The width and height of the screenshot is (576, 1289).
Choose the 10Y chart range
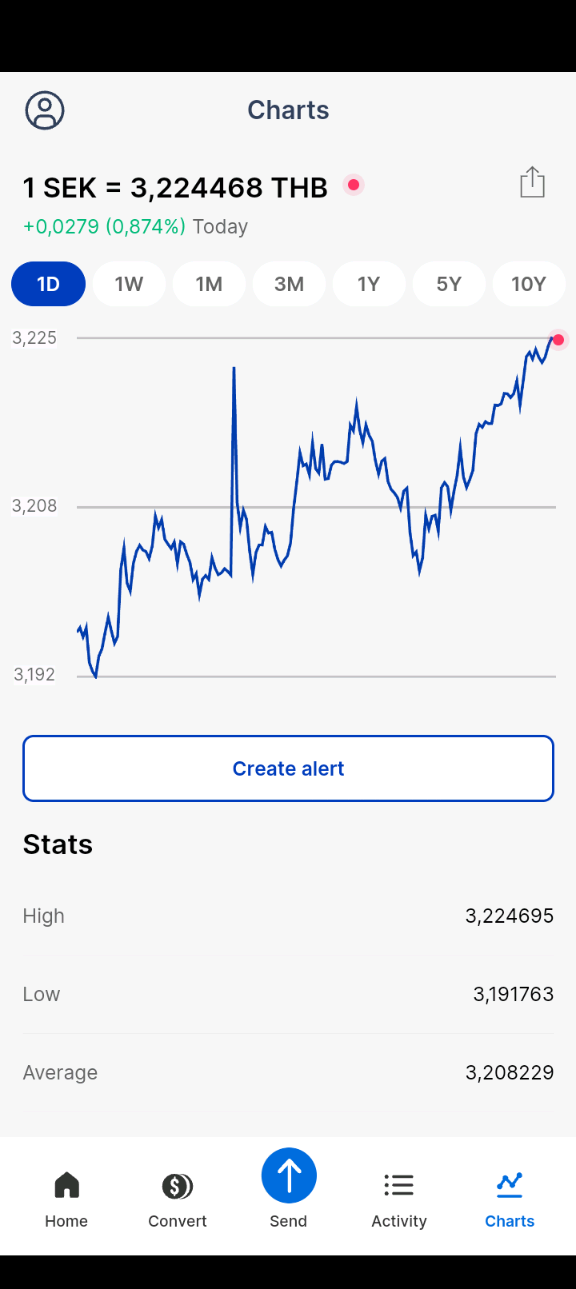tap(529, 284)
